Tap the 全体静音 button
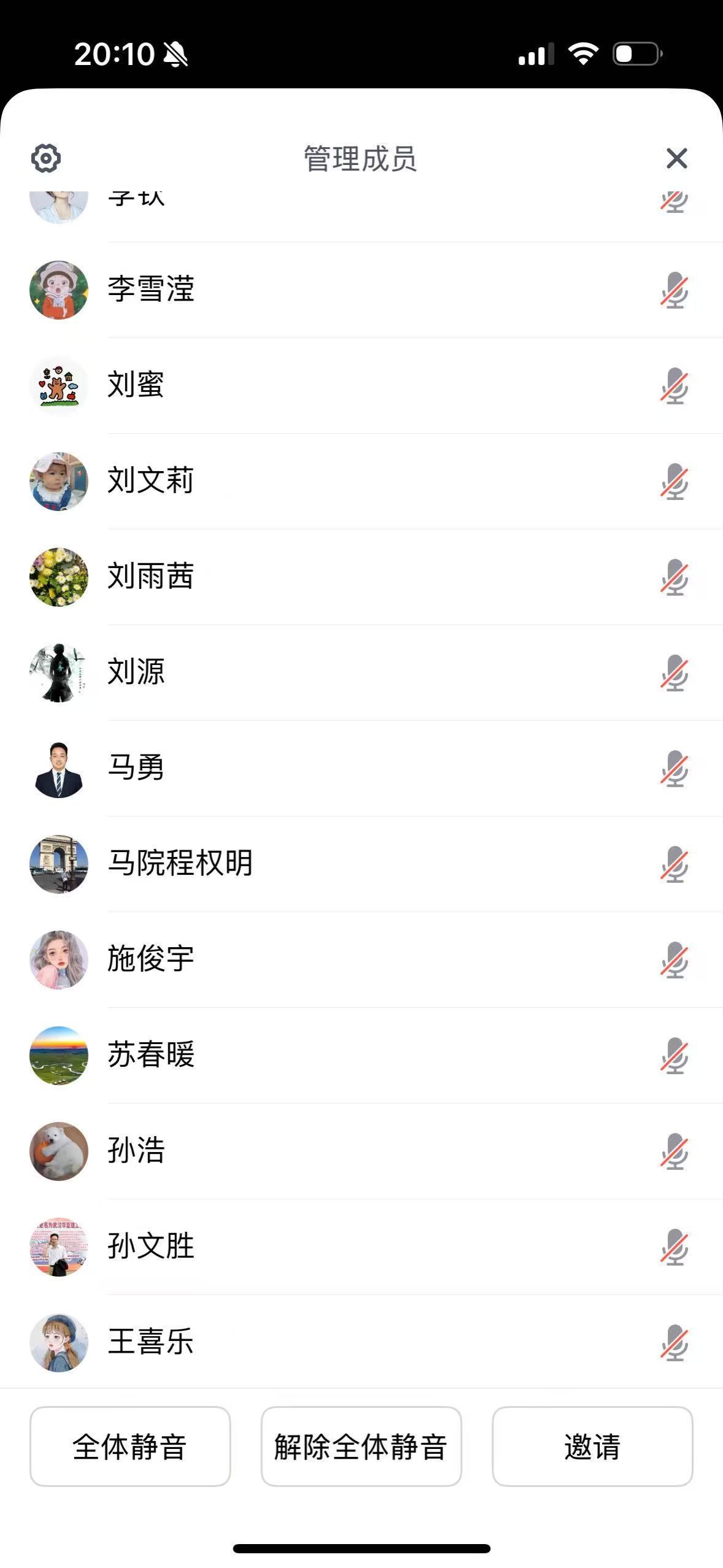 point(130,1446)
